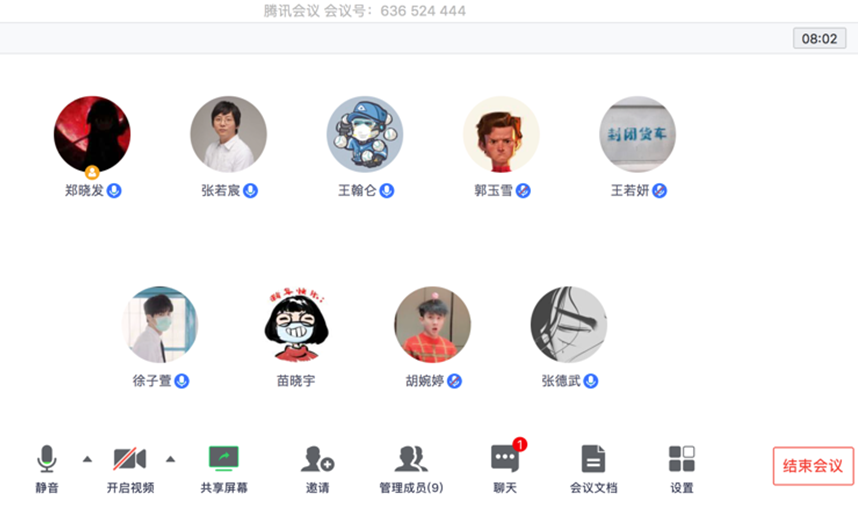Select participant 张若宸's avatar

(228, 134)
